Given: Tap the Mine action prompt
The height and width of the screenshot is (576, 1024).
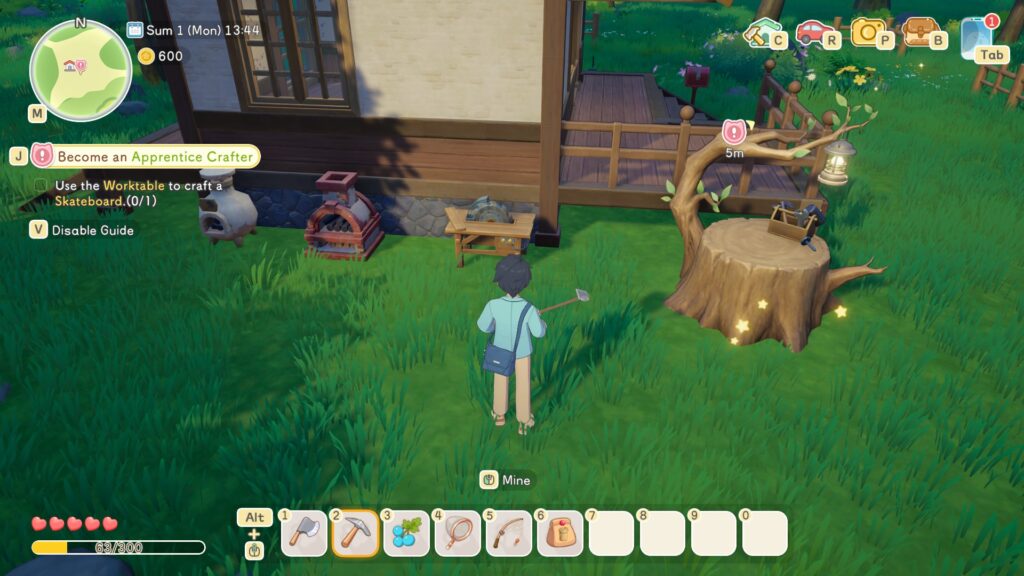Looking at the screenshot, I should tap(506, 480).
